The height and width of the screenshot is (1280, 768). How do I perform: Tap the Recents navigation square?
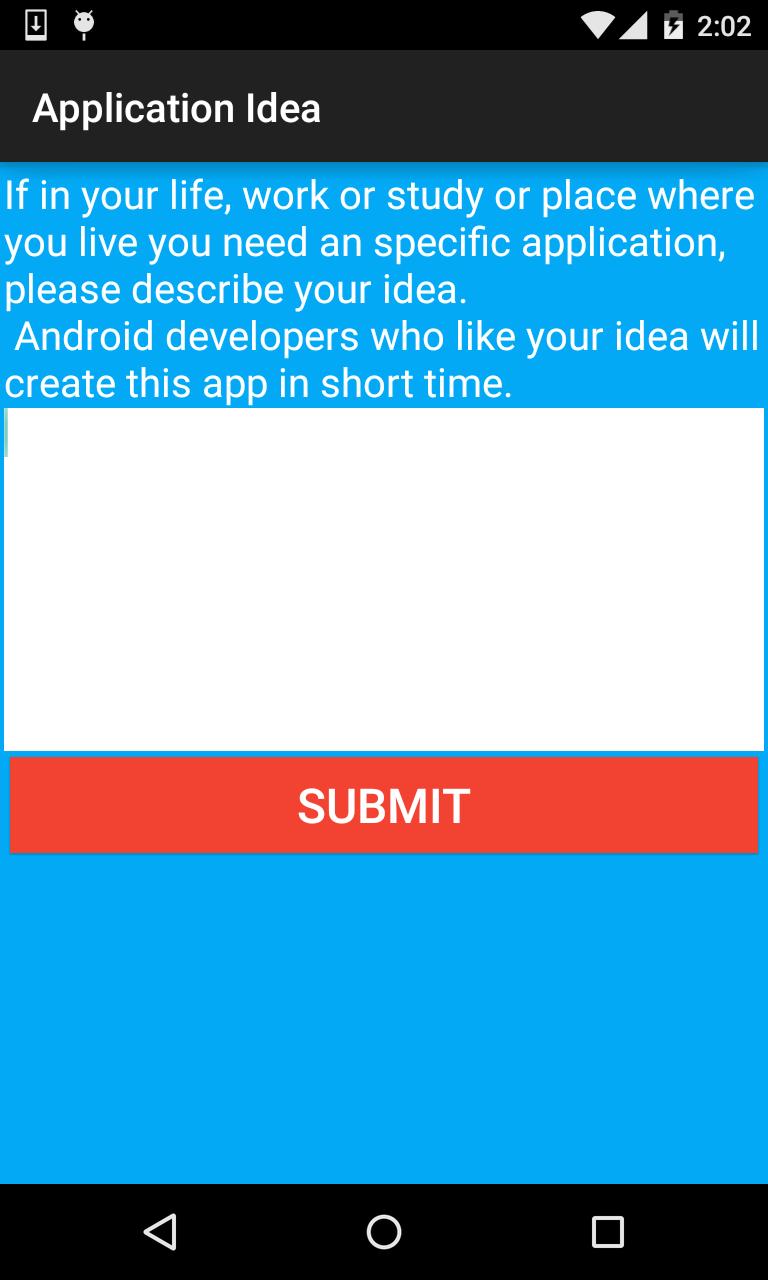(x=607, y=1232)
